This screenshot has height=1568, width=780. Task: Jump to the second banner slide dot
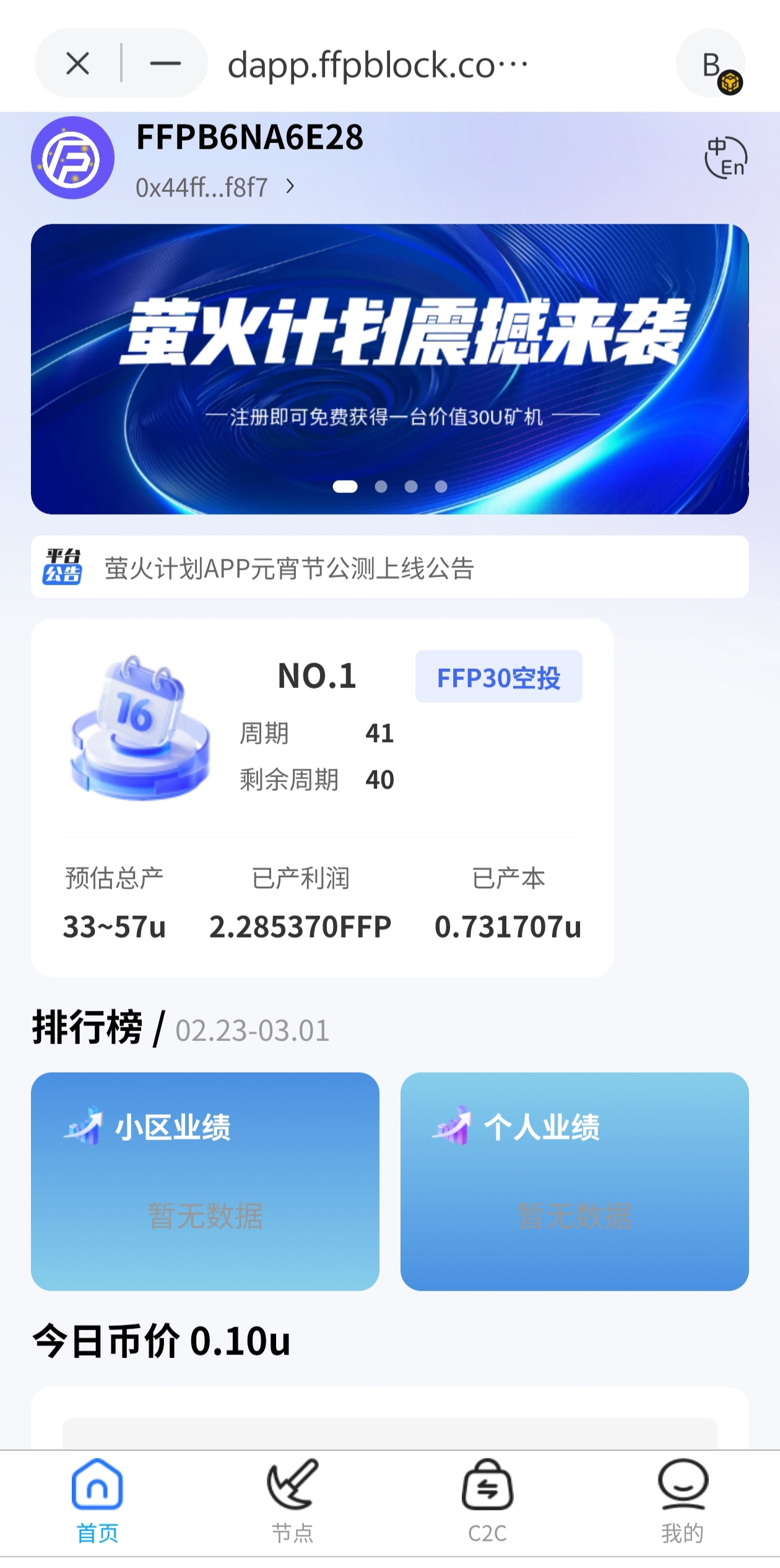(x=381, y=487)
